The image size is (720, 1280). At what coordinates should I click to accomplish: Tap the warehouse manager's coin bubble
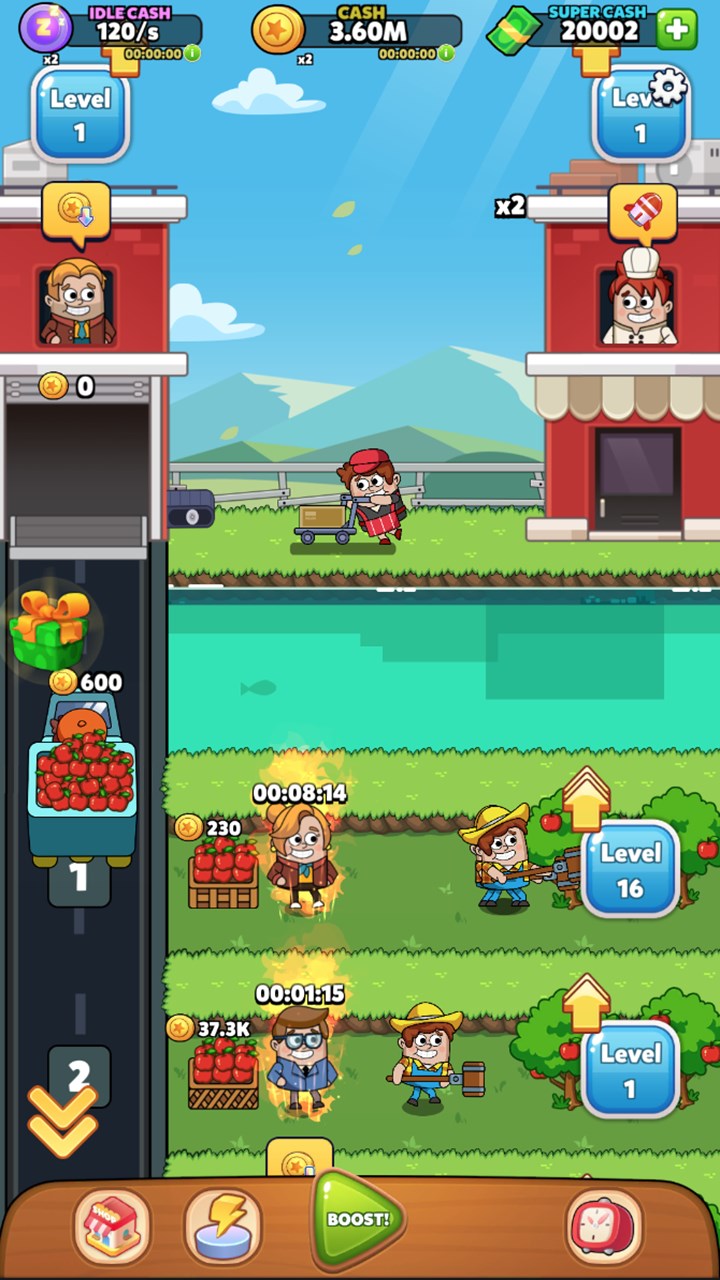[x=76, y=211]
